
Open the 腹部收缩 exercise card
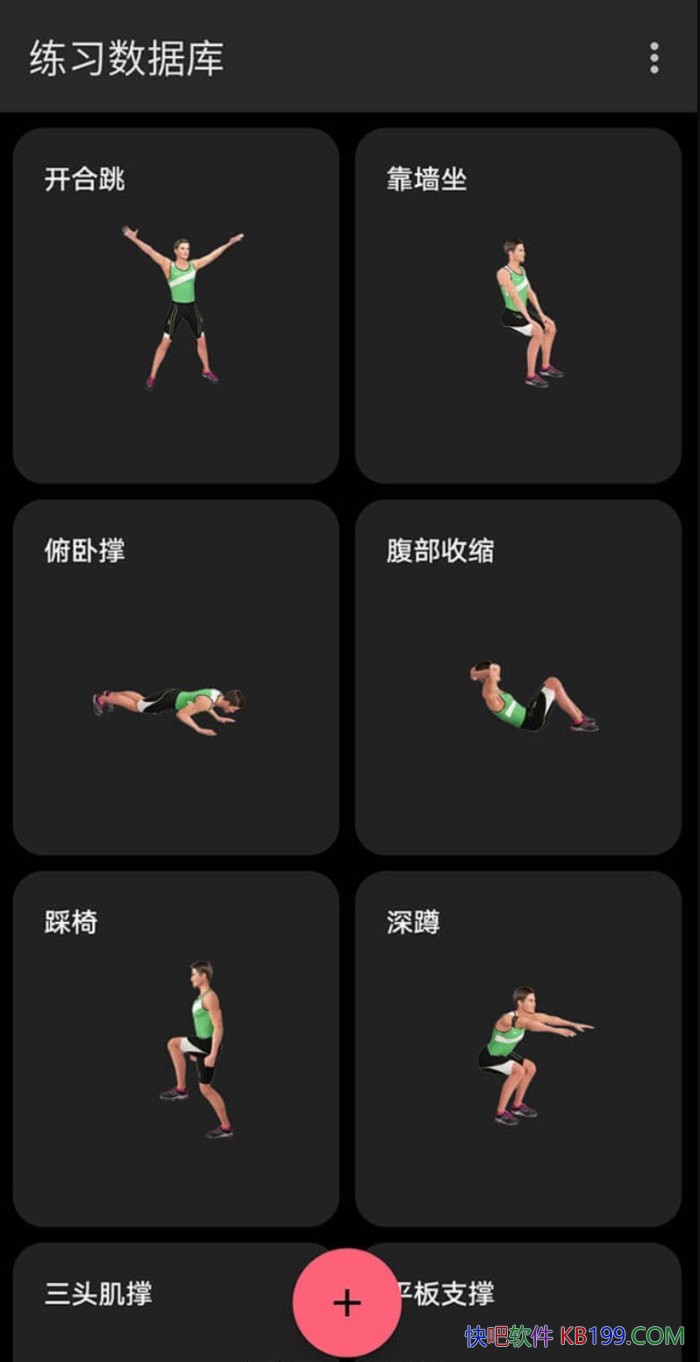(518, 677)
